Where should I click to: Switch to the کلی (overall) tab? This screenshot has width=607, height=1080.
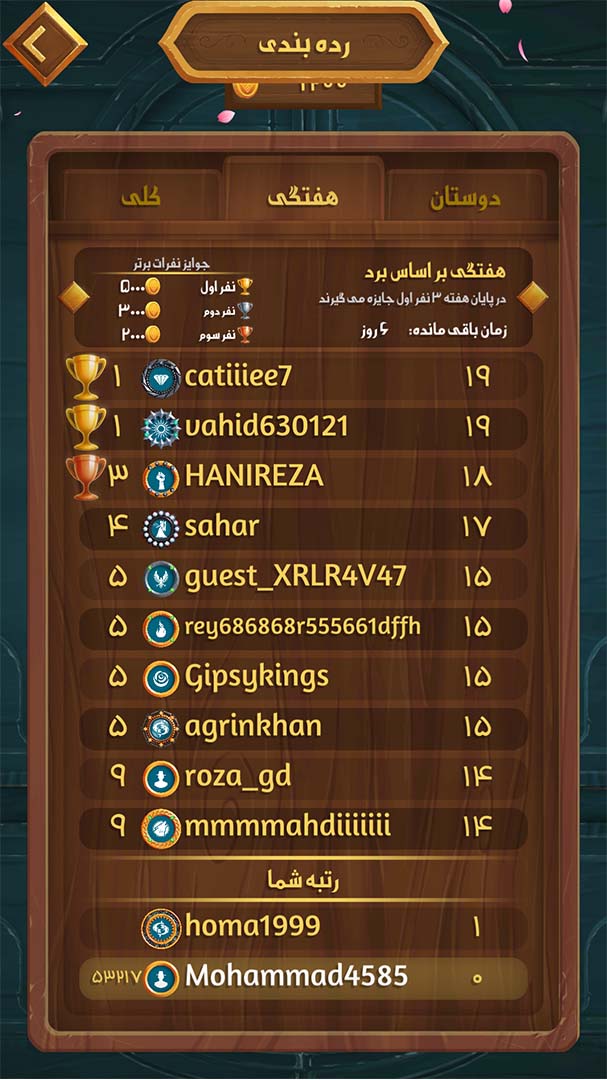(x=141, y=198)
